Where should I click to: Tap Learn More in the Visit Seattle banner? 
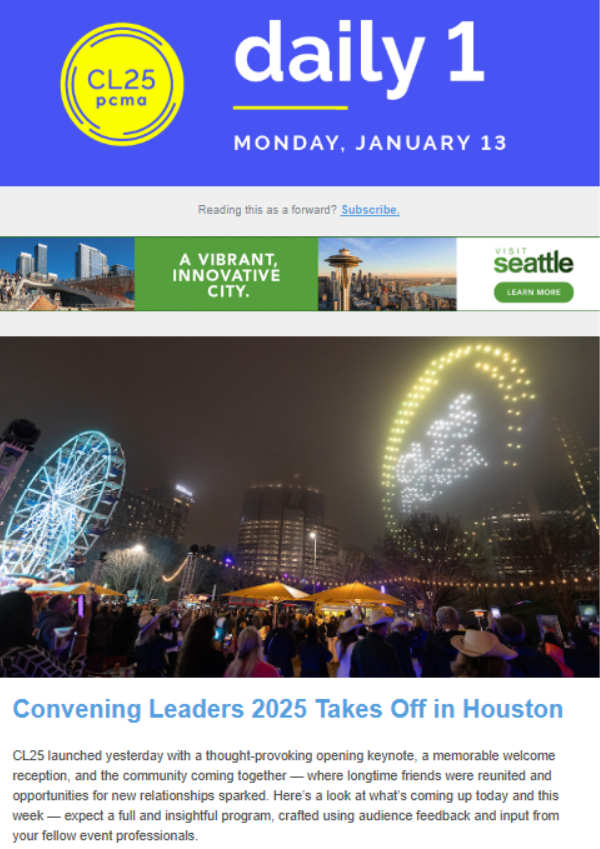[x=533, y=292]
